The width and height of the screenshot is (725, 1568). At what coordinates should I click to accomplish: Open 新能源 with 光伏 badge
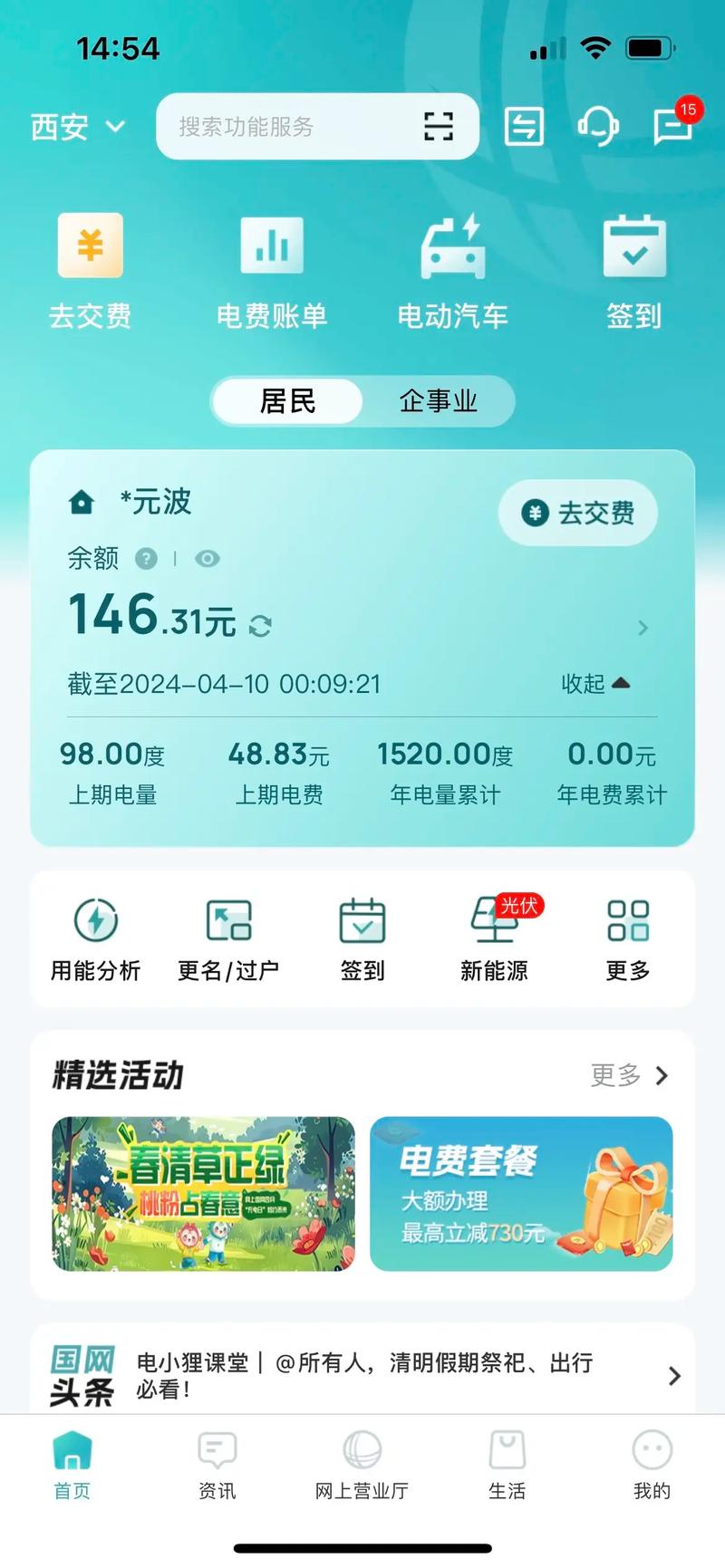(495, 939)
